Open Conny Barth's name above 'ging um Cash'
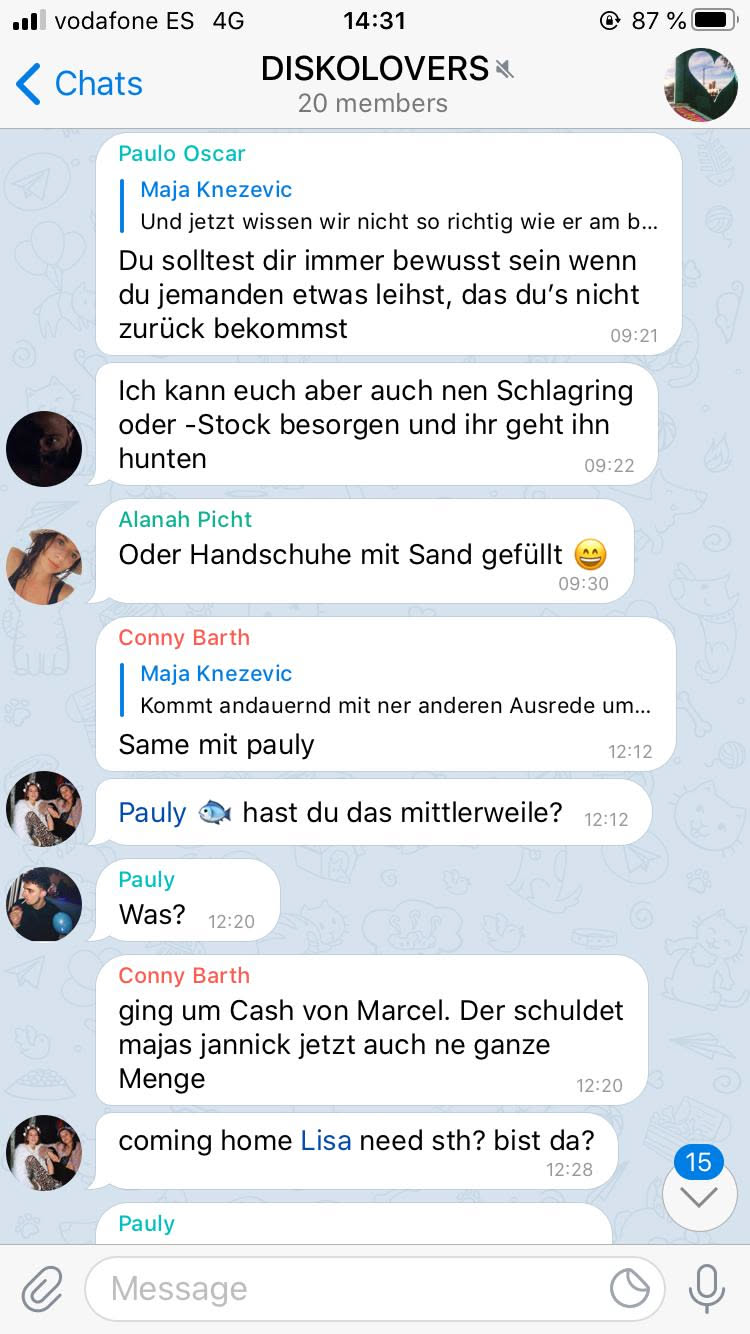The width and height of the screenshot is (750, 1334). click(x=184, y=975)
